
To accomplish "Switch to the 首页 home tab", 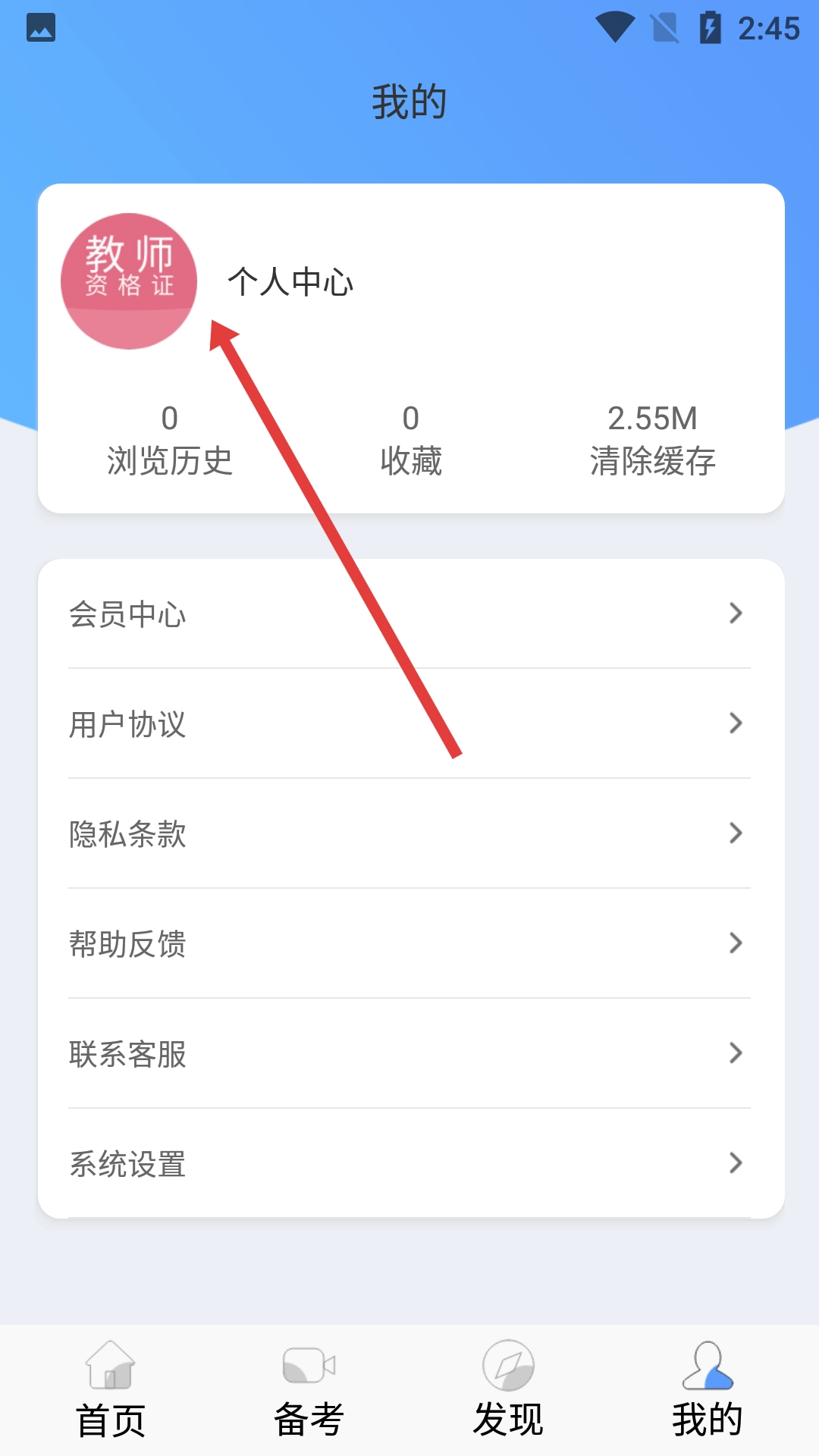I will pos(111,1390).
